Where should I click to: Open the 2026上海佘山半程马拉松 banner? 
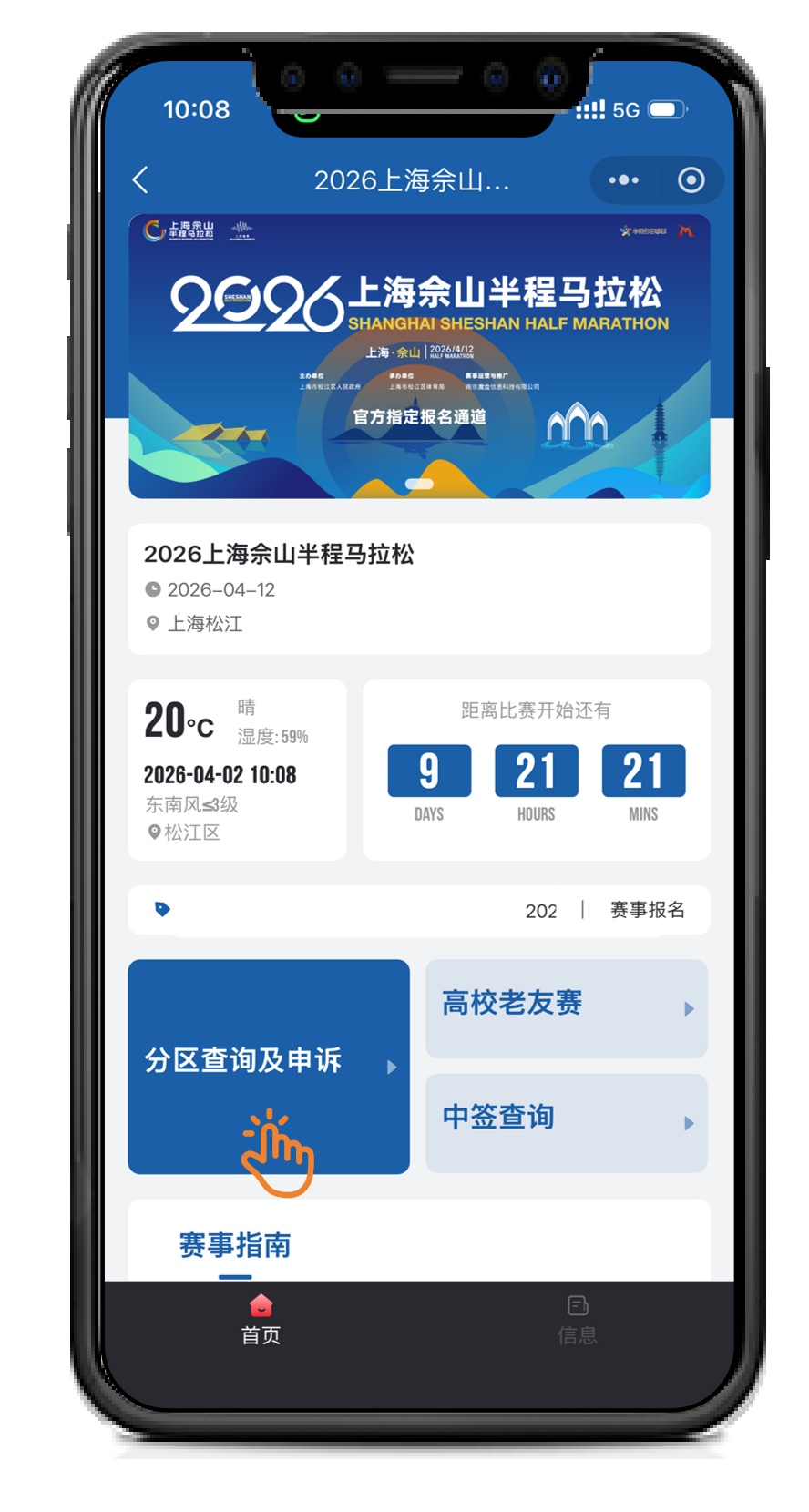point(419,356)
